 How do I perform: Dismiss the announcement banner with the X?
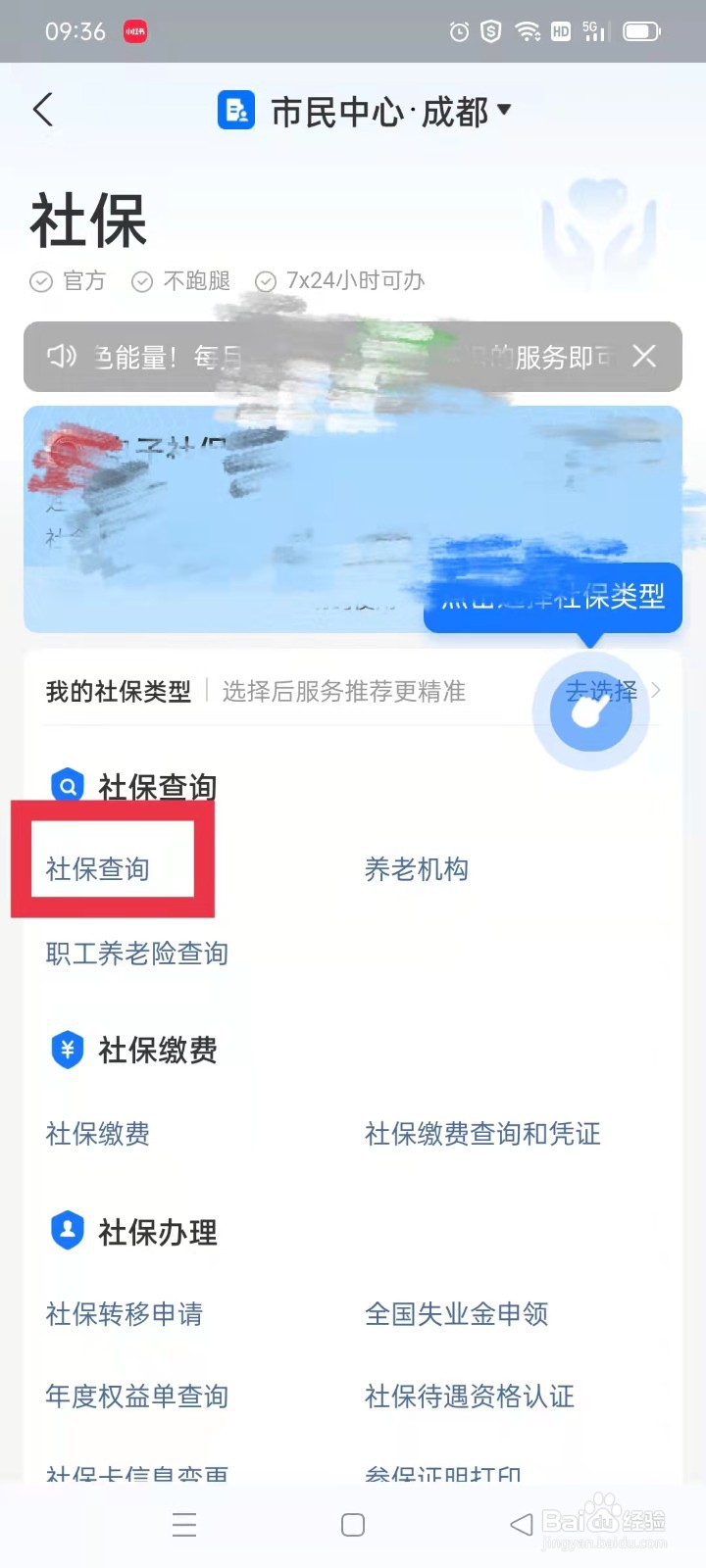(x=644, y=357)
